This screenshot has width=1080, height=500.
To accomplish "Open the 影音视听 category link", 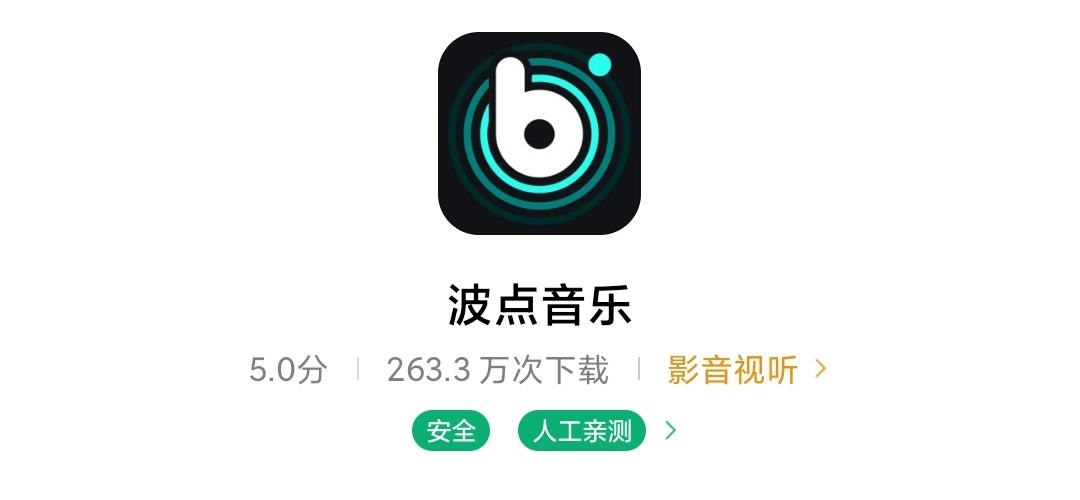I will pos(745,370).
